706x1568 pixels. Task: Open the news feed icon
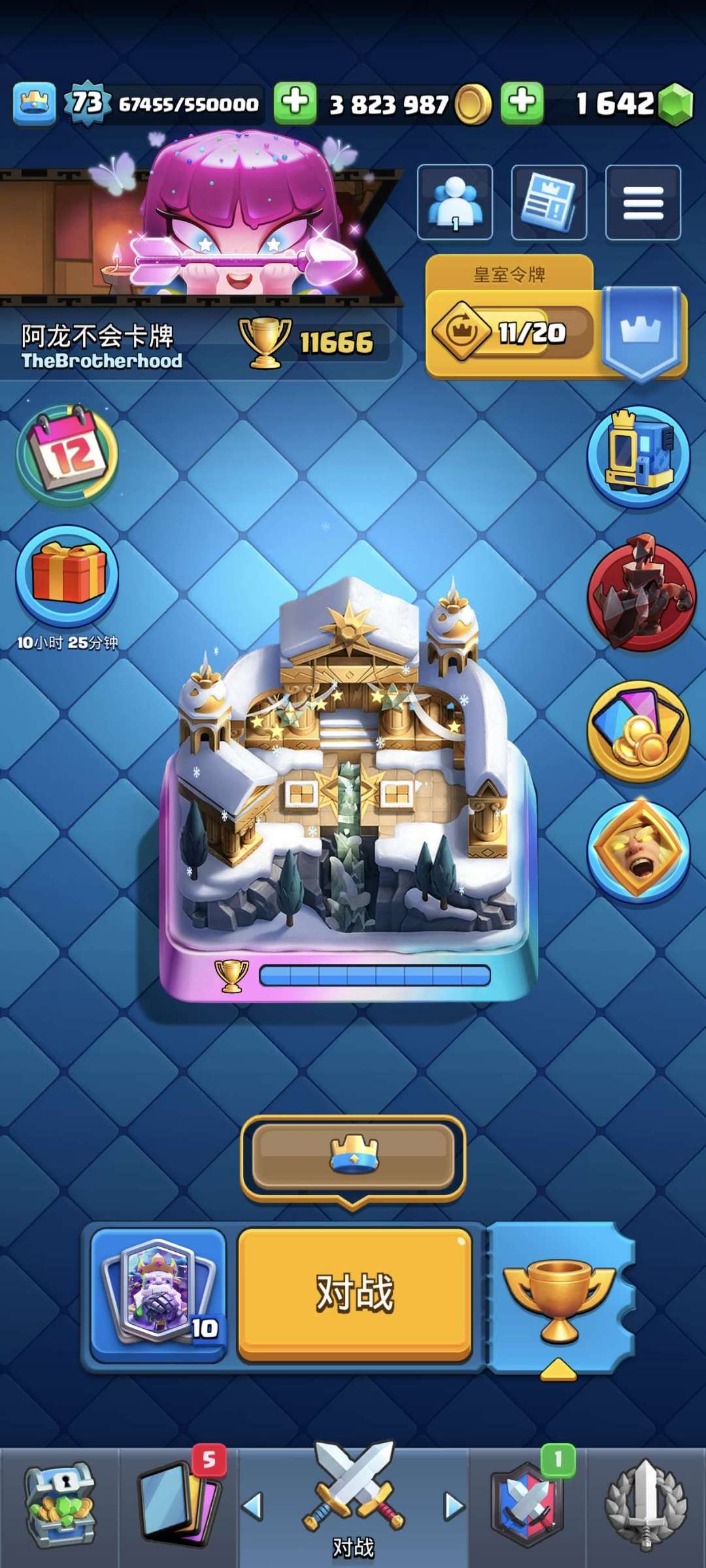549,203
